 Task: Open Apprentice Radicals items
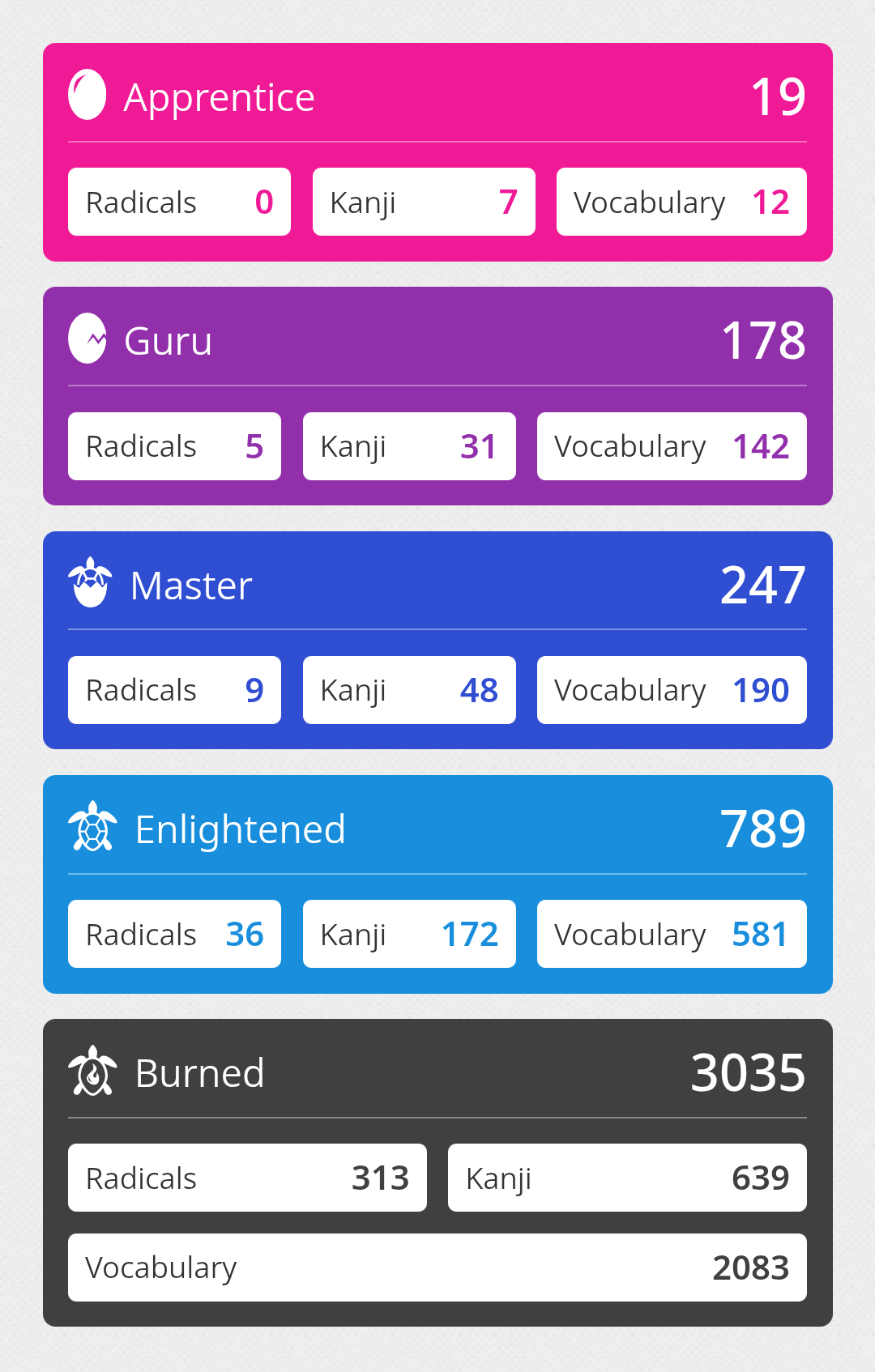point(179,202)
